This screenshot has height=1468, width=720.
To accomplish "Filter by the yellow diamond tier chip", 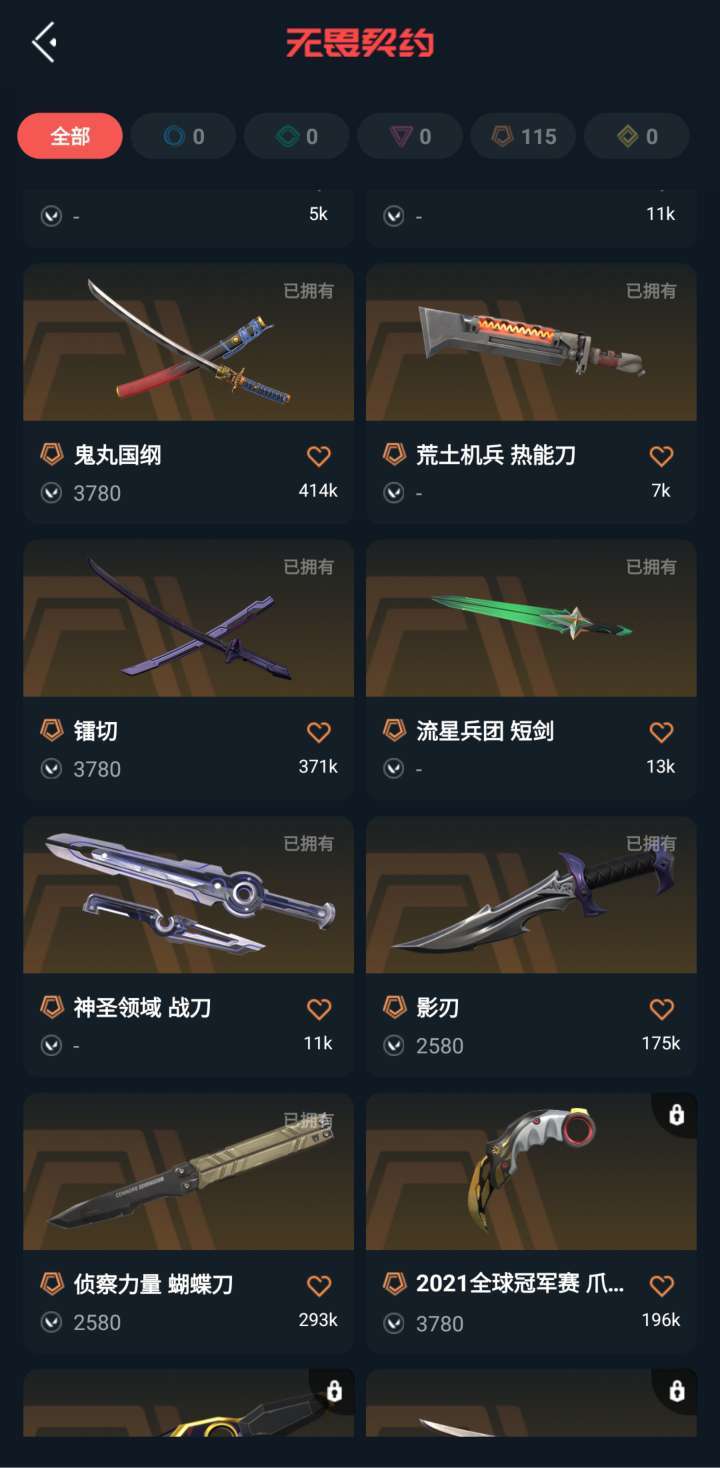I will pyautogui.click(x=637, y=136).
